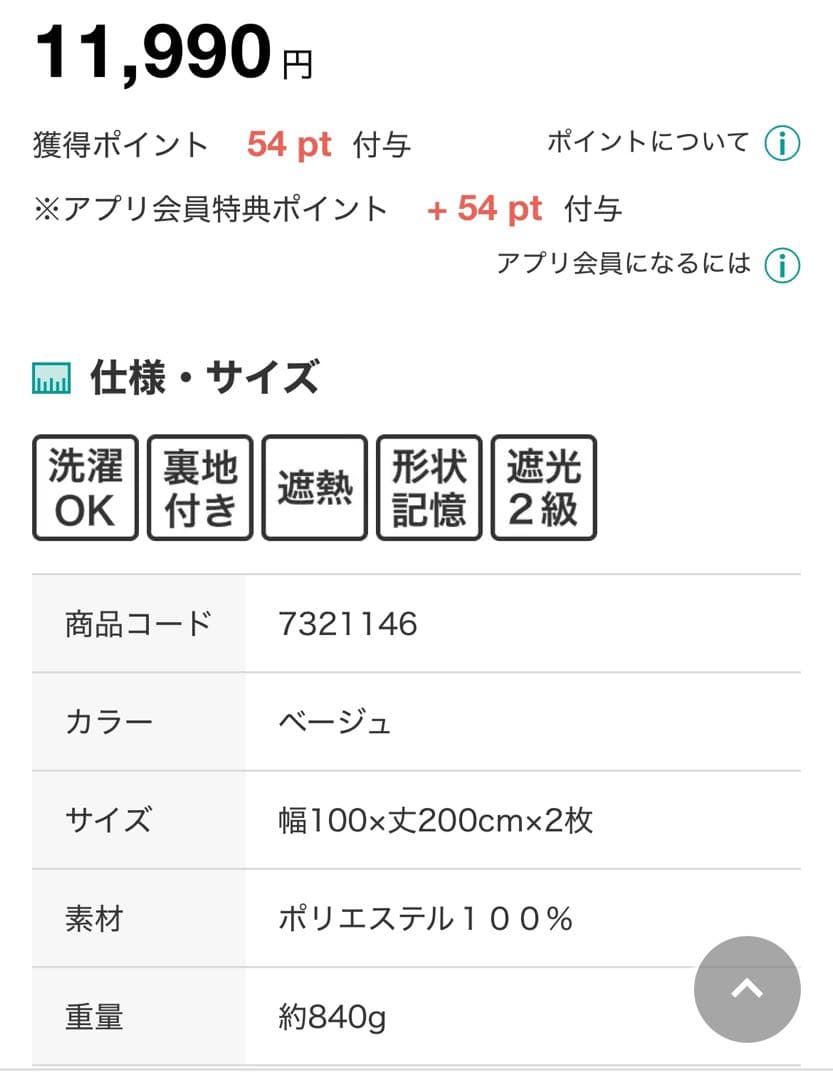Click the ruler icon beside 仕様・サイズ heading
833x1080 pixels.
49,377
